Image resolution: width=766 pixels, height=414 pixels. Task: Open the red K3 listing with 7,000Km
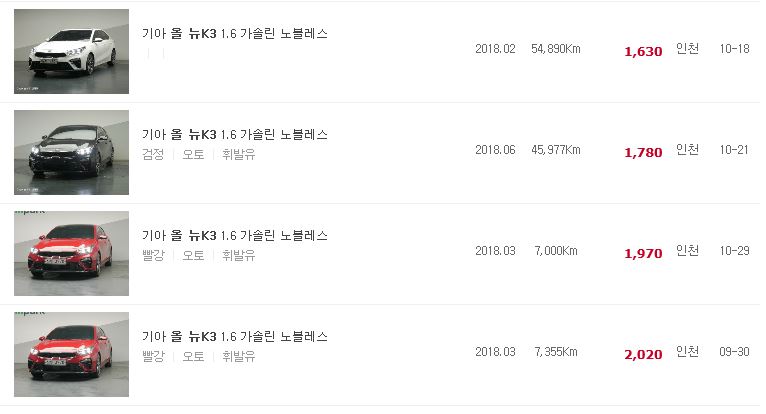click(x=235, y=236)
